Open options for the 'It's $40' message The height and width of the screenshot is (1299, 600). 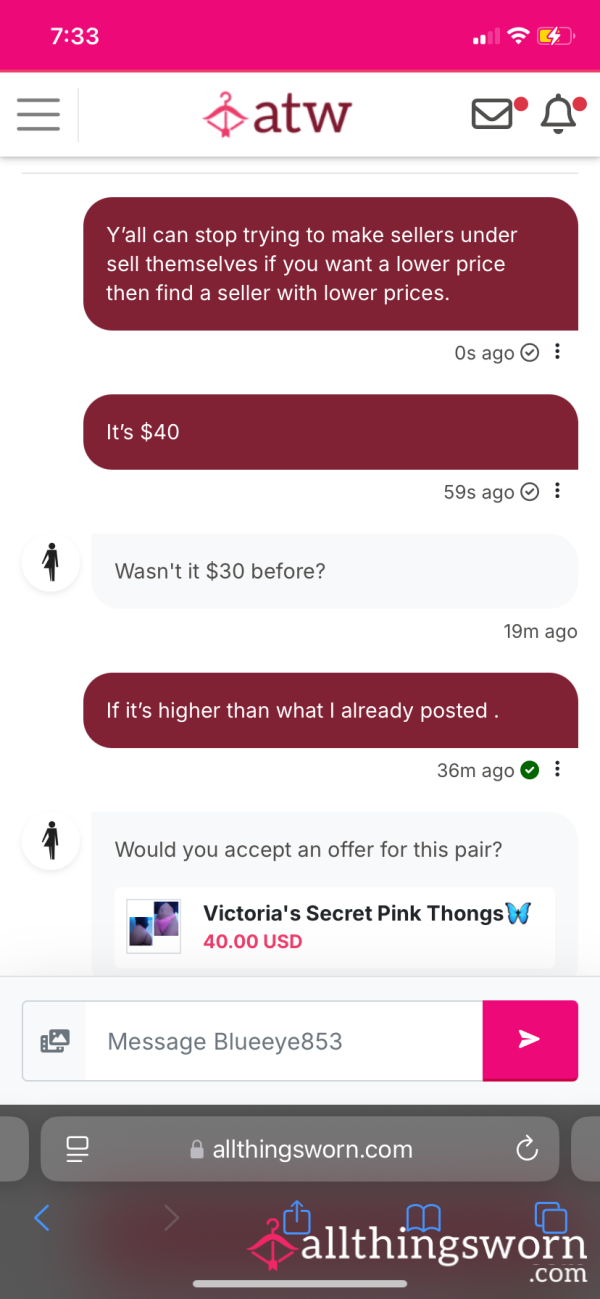pyautogui.click(x=557, y=491)
